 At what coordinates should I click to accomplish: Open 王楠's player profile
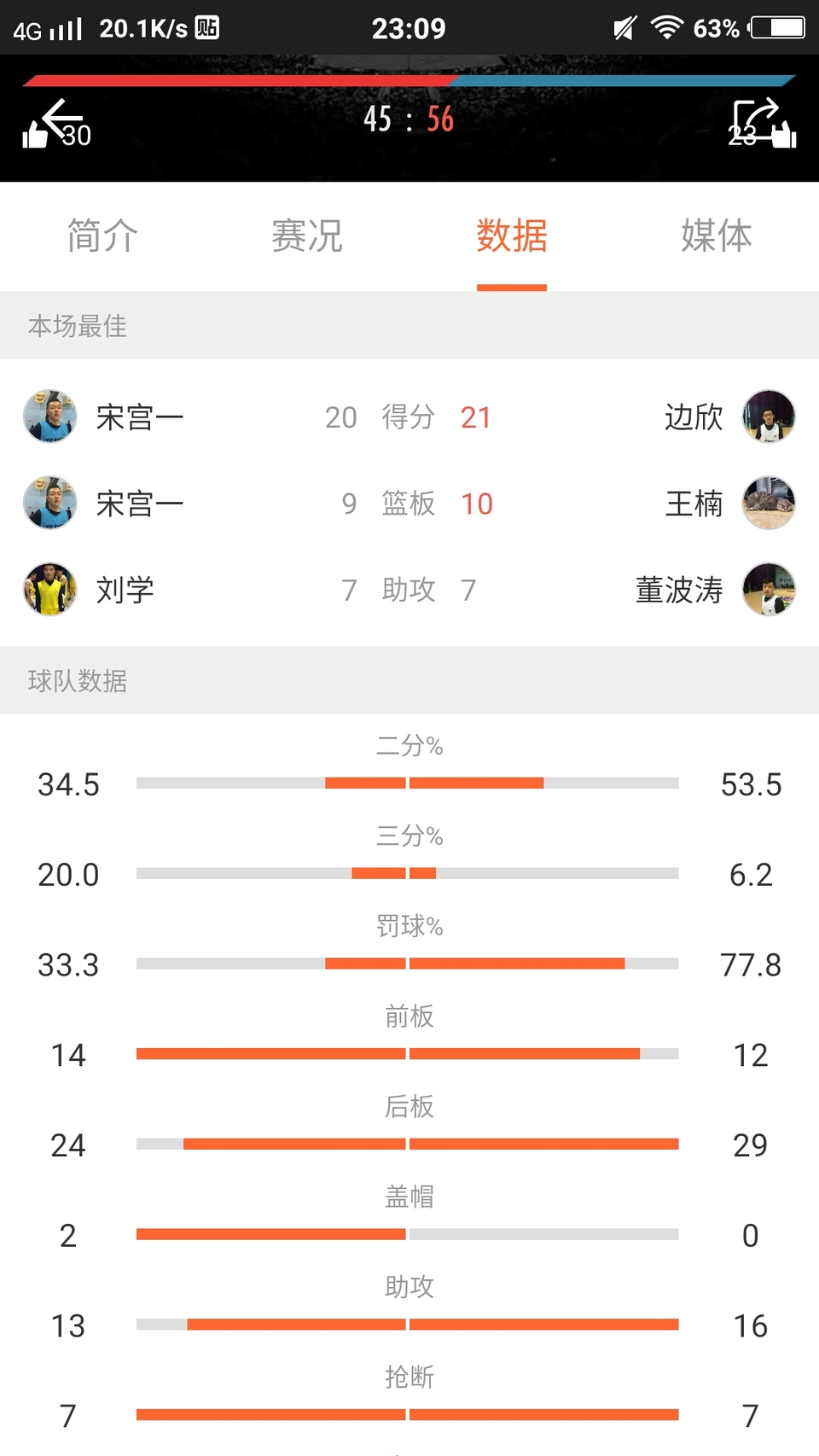tap(769, 504)
